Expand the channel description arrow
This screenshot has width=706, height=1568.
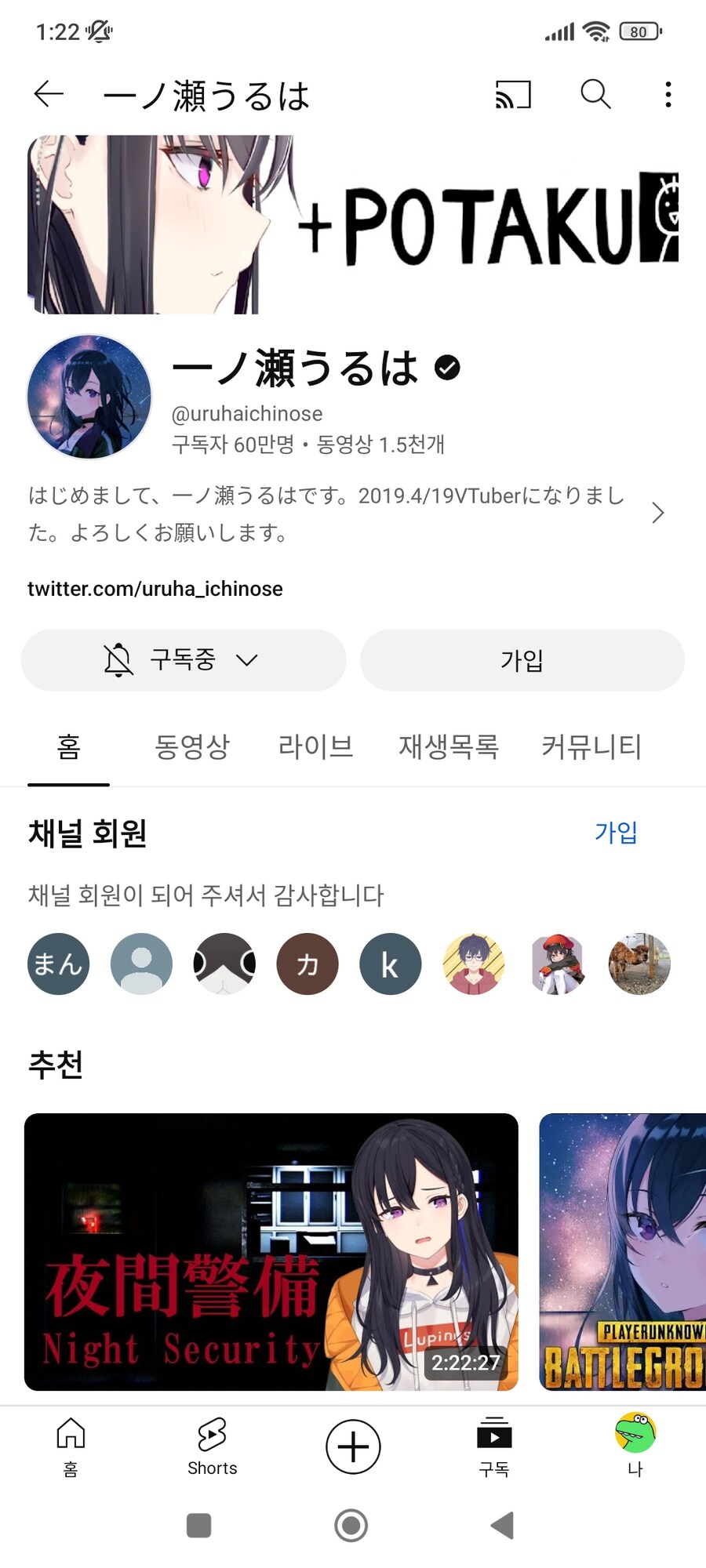658,513
